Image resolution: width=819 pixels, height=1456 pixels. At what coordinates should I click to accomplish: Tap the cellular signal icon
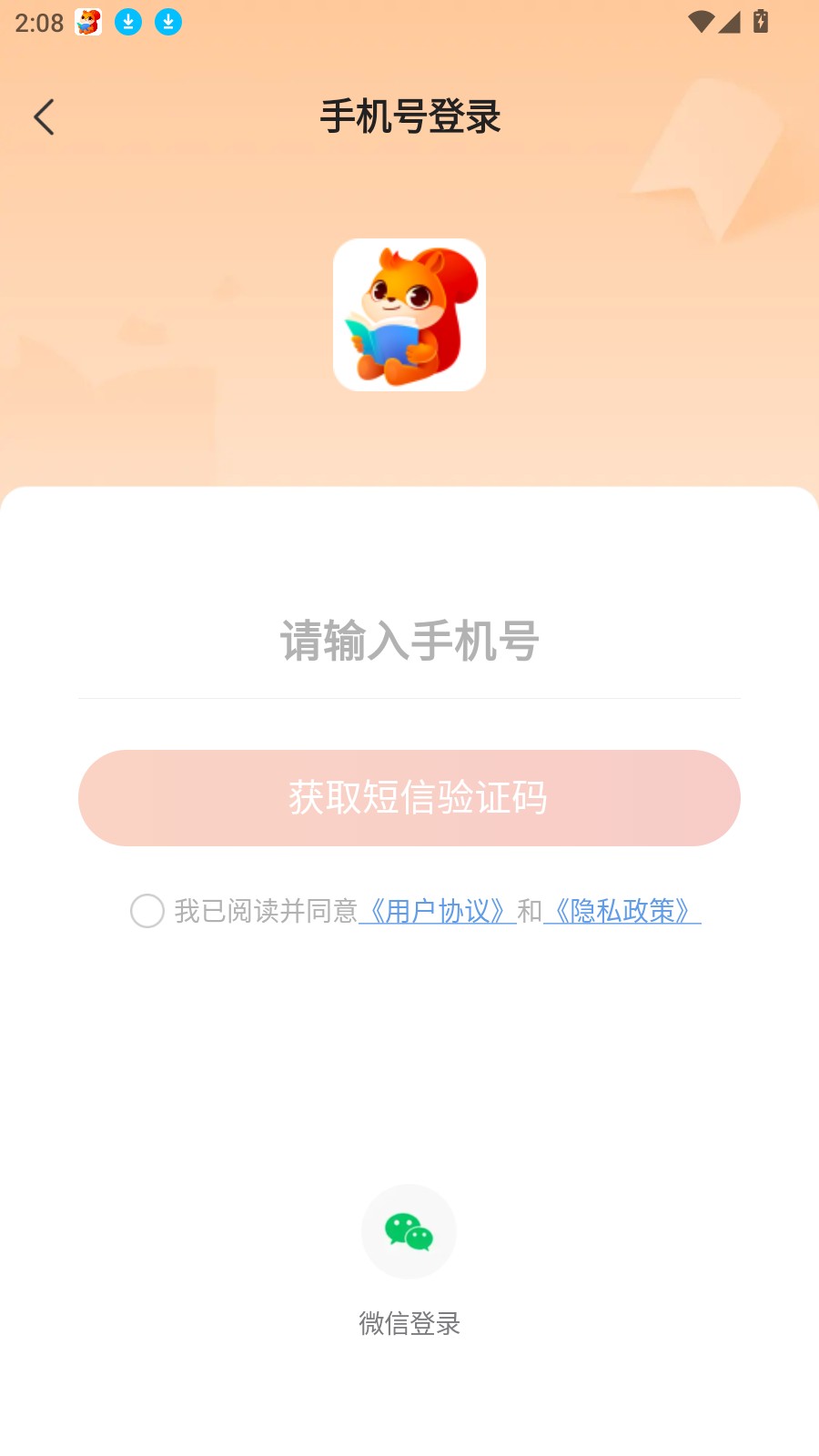[730, 21]
